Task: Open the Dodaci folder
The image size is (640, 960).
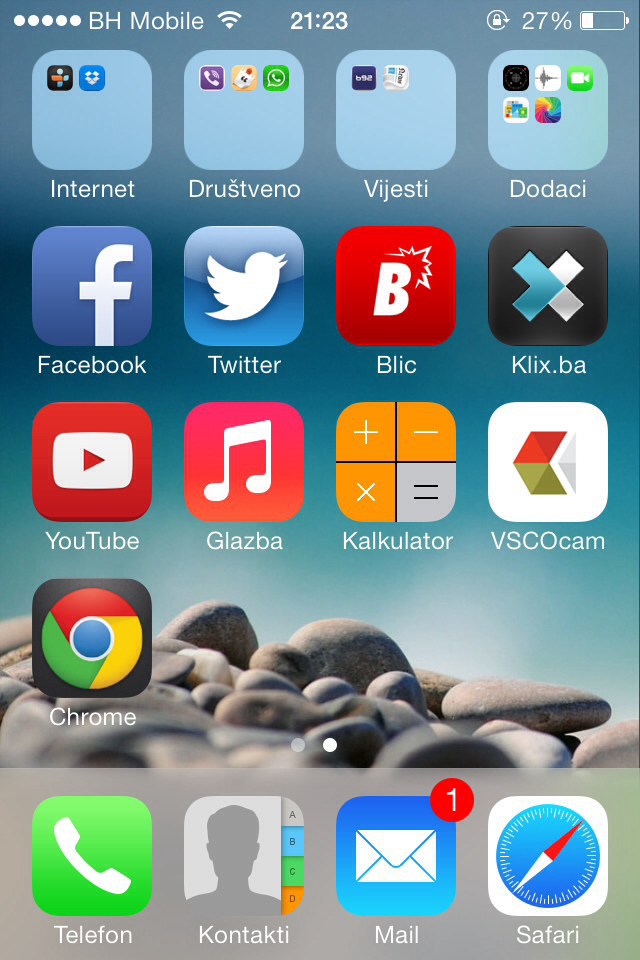Action: point(548,110)
